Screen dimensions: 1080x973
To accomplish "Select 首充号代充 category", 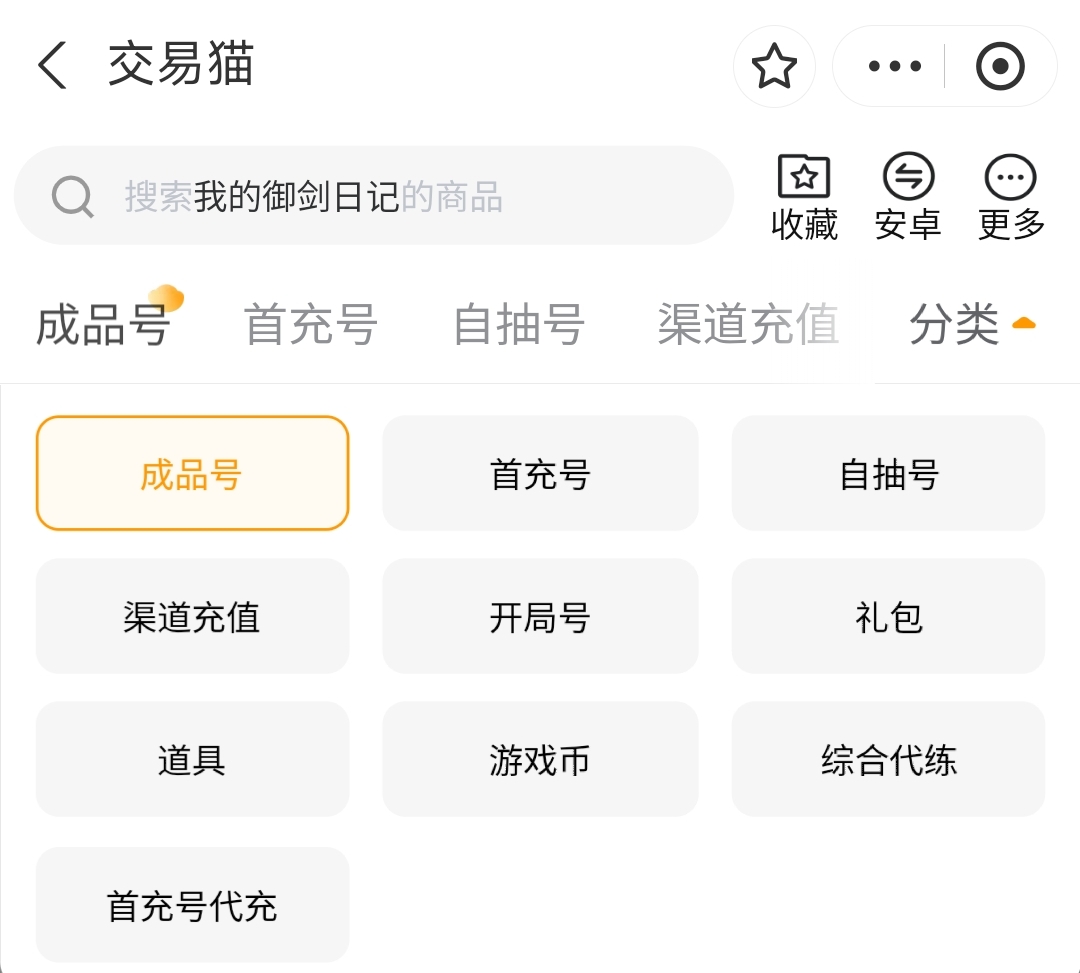I will 192,905.
